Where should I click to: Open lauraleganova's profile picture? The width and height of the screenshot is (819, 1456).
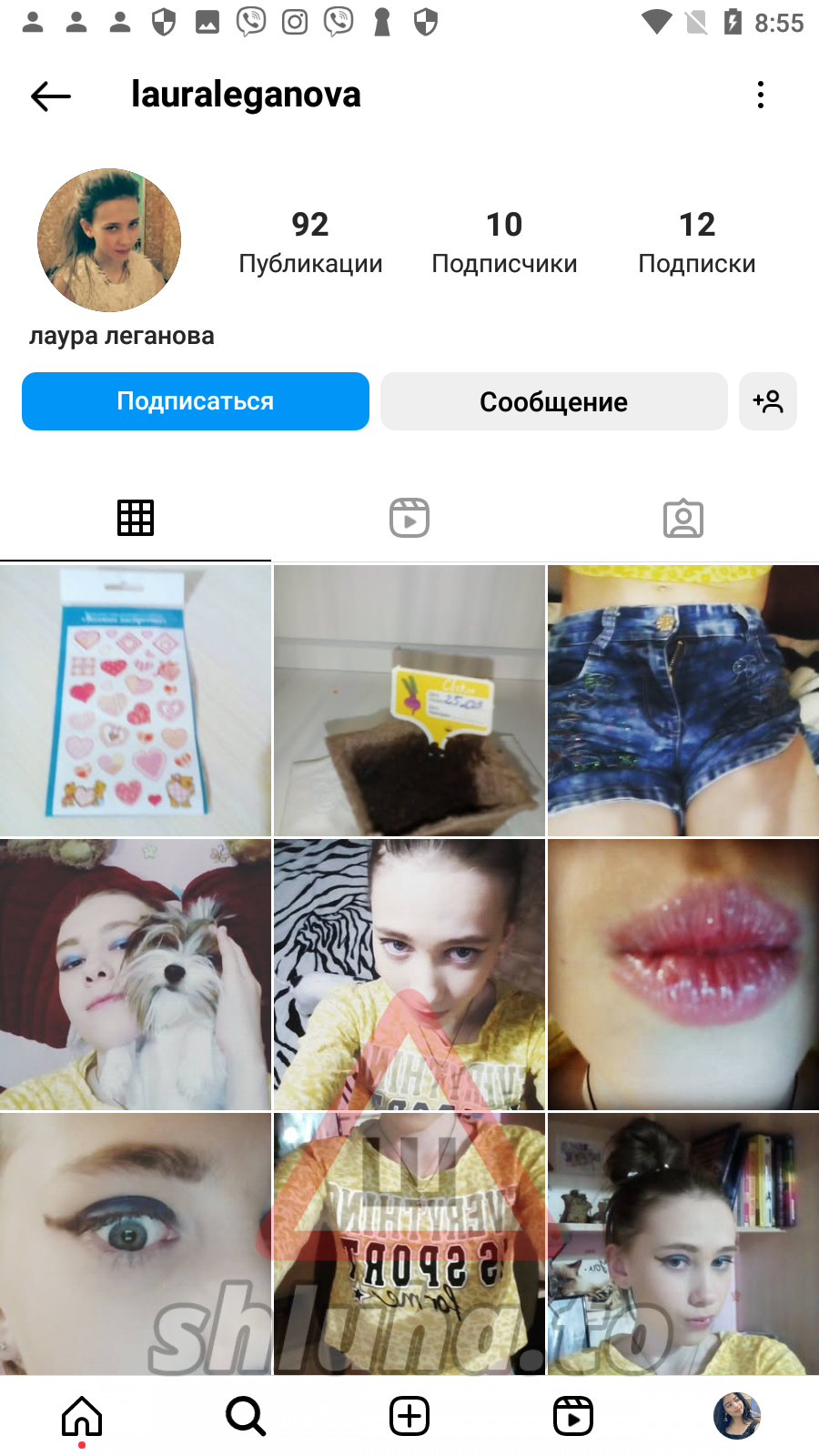[109, 240]
